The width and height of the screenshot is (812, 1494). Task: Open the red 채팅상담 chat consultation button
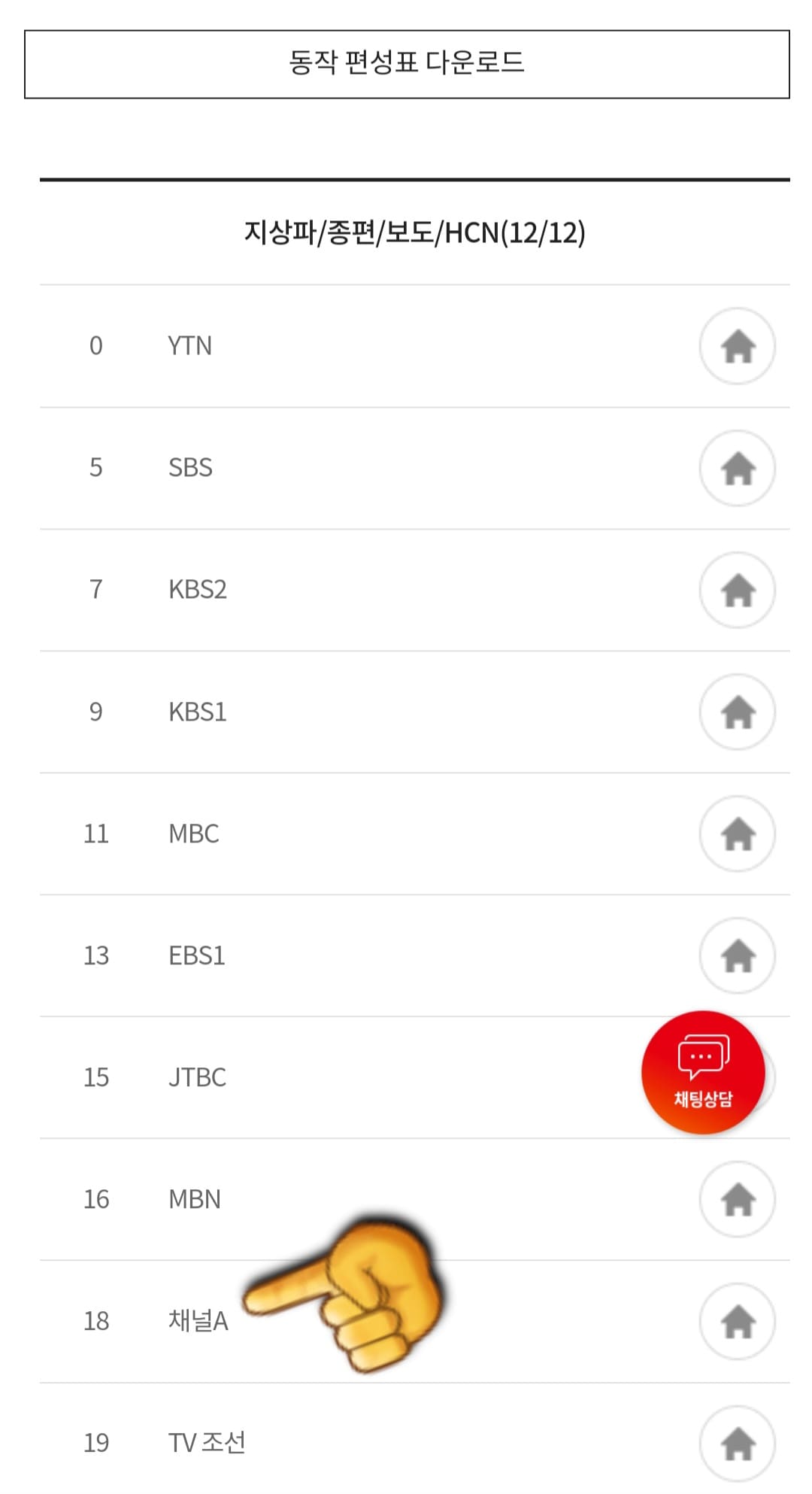[701, 1072]
